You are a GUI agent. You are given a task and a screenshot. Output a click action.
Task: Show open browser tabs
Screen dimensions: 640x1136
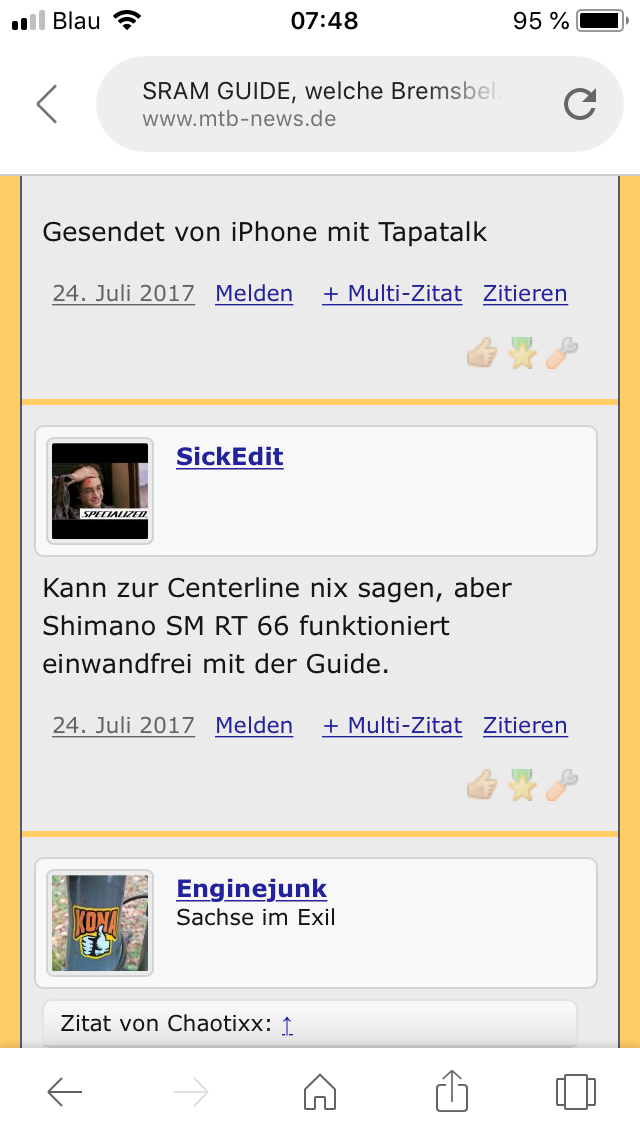(575, 1092)
